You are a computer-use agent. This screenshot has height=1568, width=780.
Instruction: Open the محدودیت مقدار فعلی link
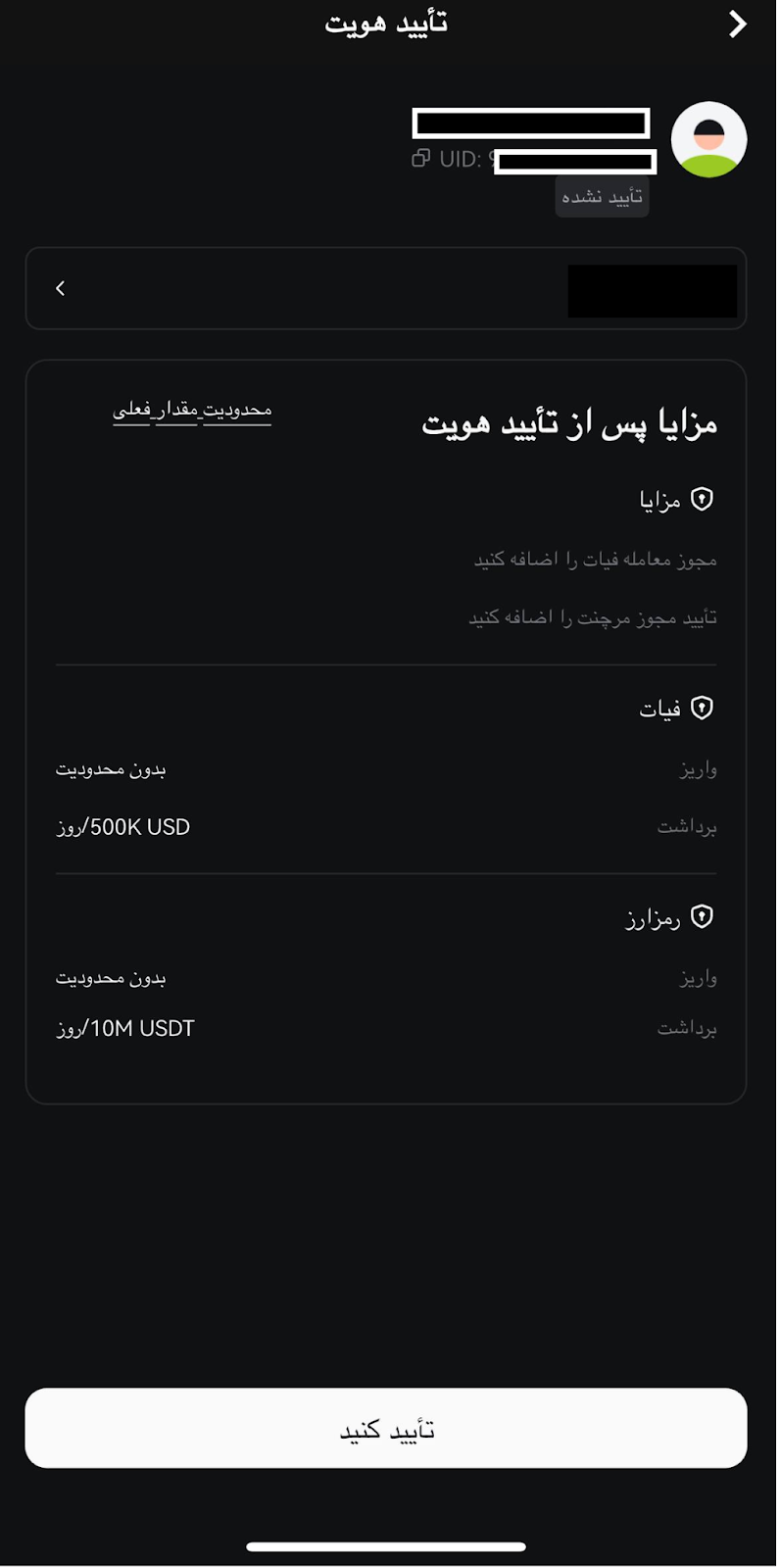192,410
